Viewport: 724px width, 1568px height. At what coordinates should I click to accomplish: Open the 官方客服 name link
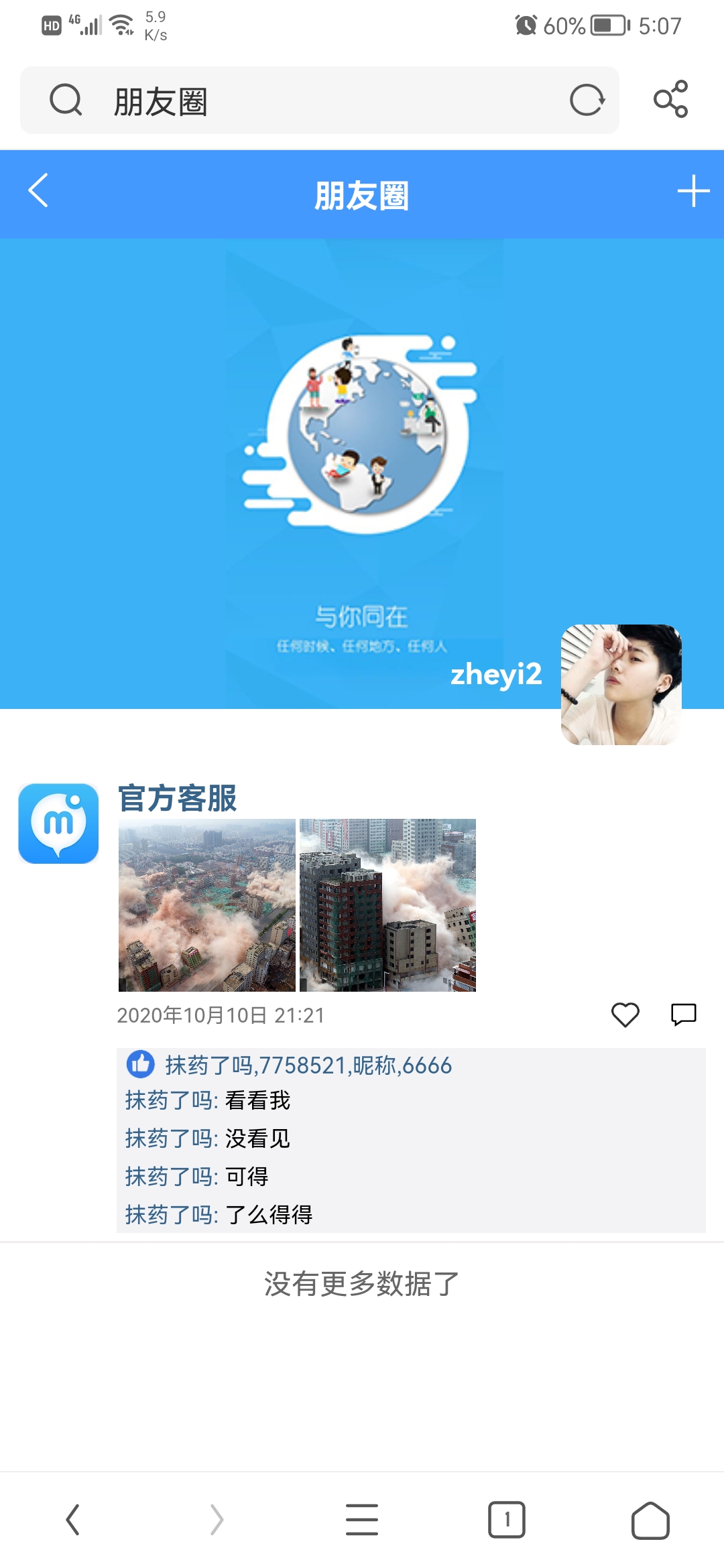pos(177,798)
